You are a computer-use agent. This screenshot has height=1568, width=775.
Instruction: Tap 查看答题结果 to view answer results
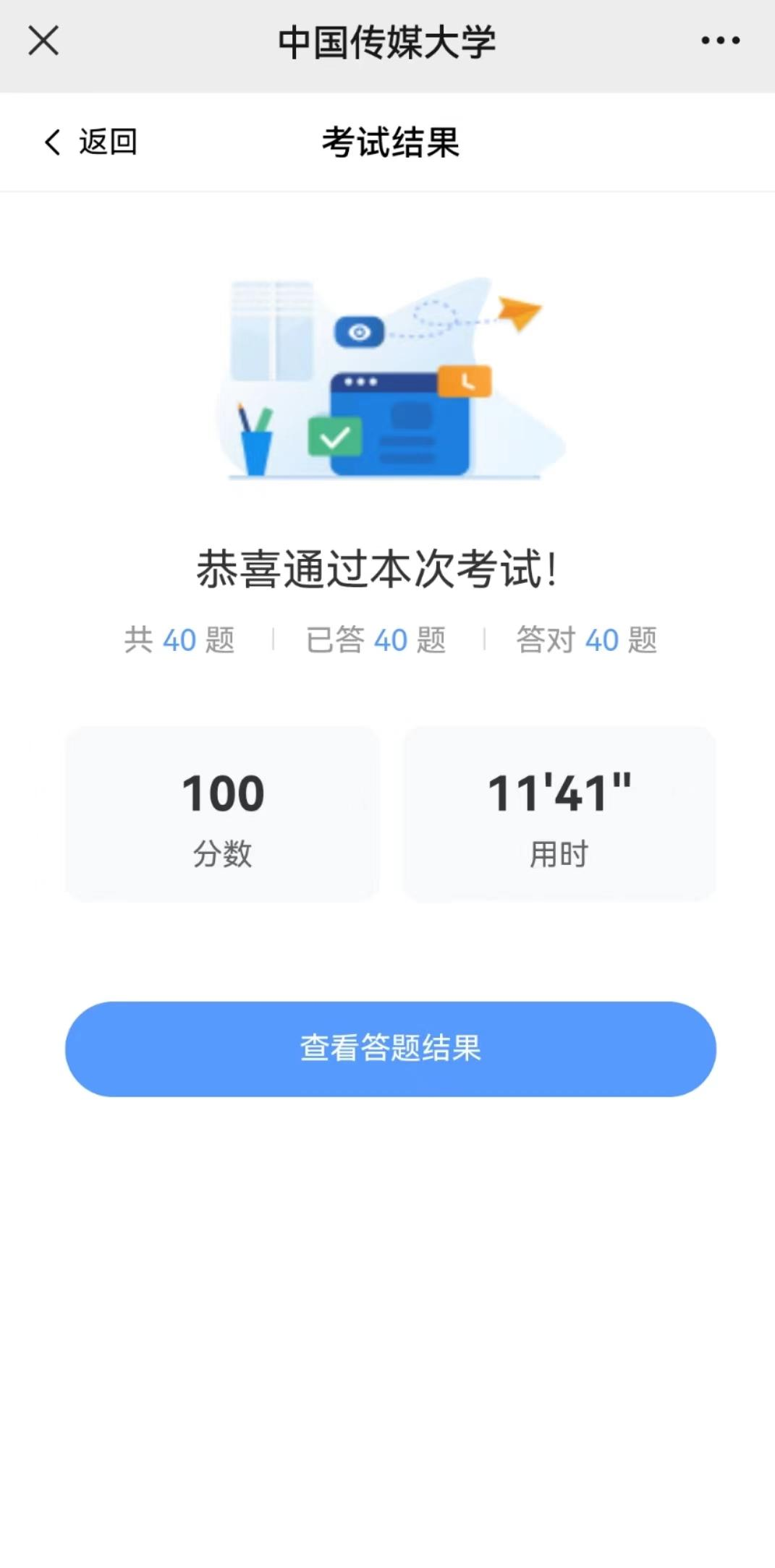[x=390, y=1048]
